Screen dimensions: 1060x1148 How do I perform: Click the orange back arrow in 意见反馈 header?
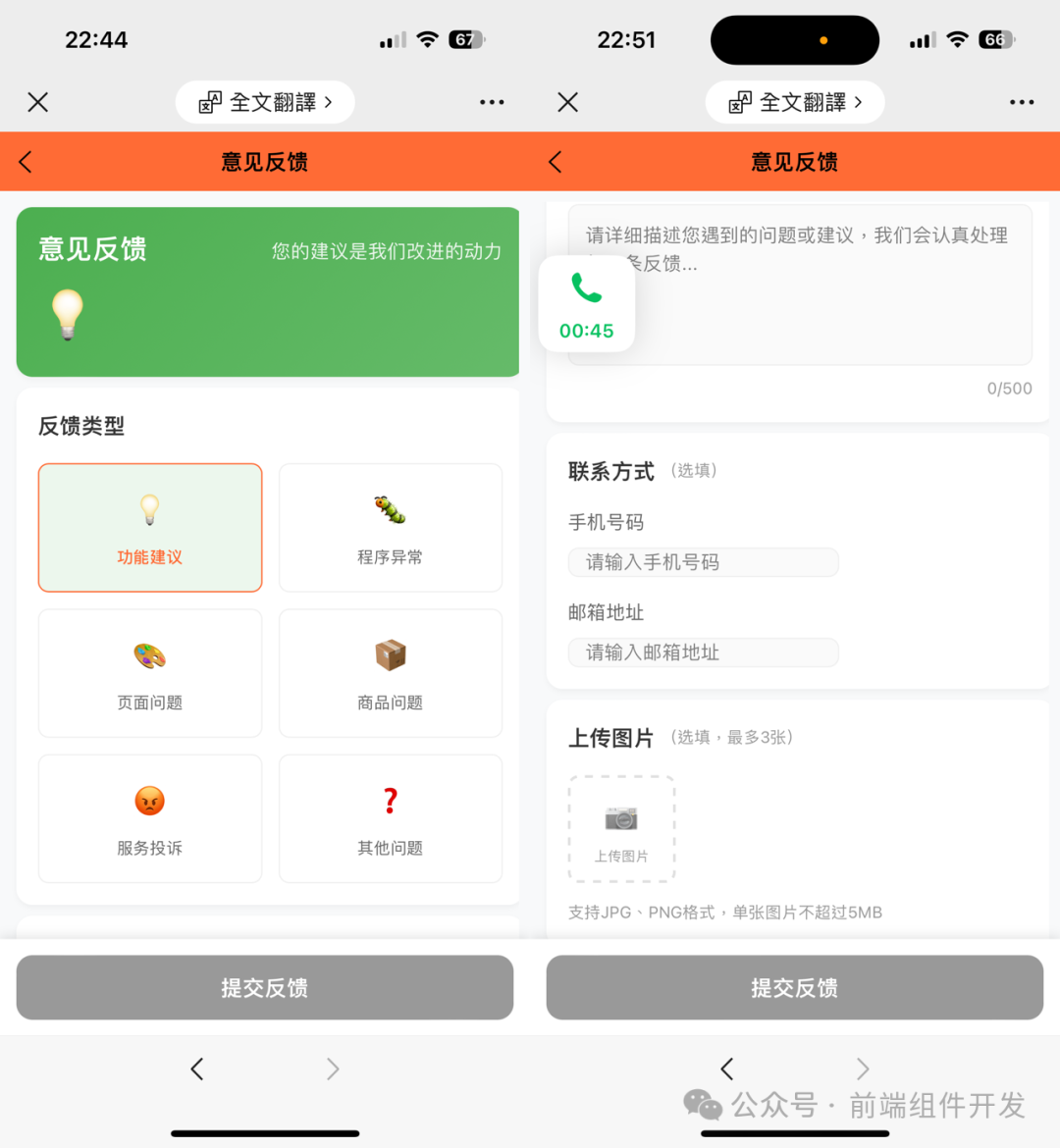(24, 161)
